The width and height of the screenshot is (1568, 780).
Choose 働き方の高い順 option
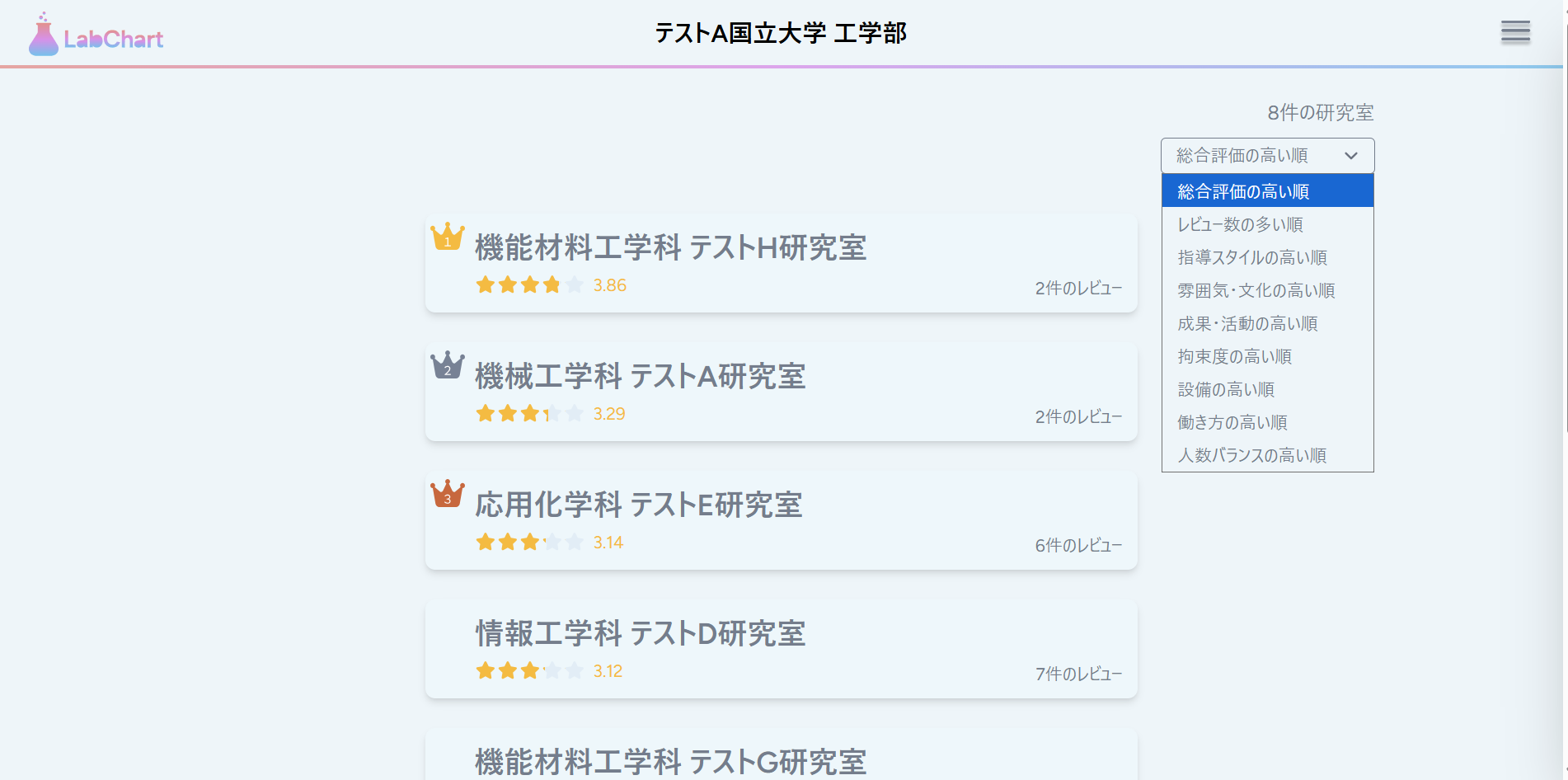pyautogui.click(x=1267, y=422)
